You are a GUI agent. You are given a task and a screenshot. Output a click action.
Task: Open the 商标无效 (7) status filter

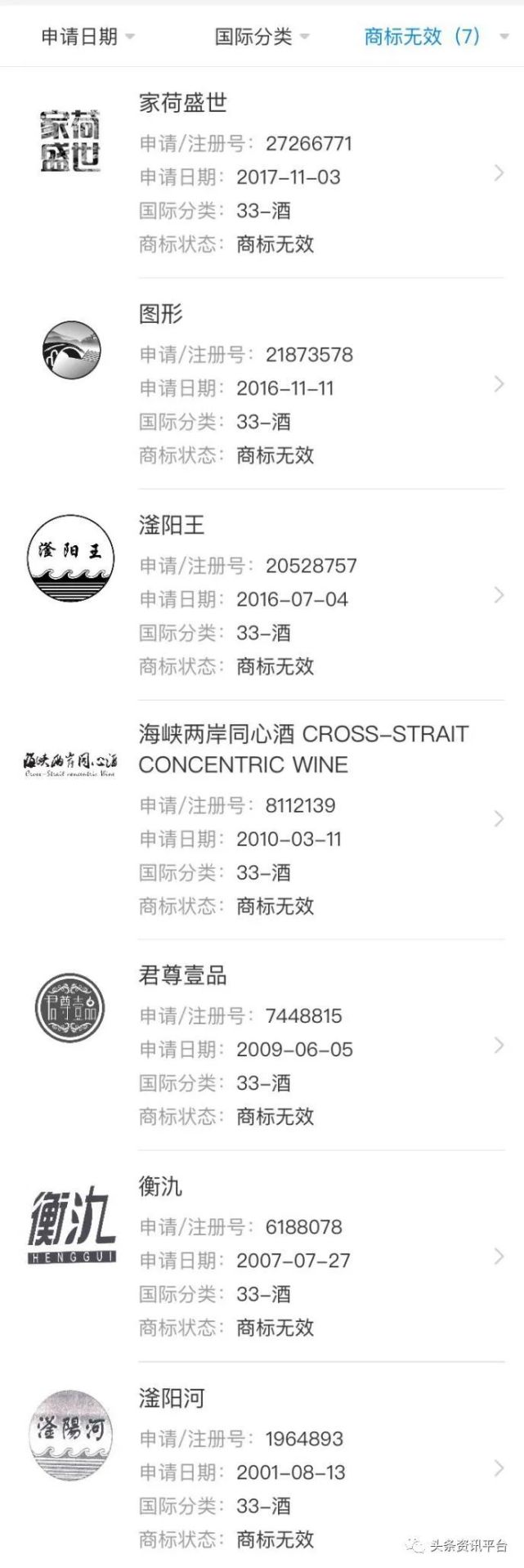[x=435, y=37]
